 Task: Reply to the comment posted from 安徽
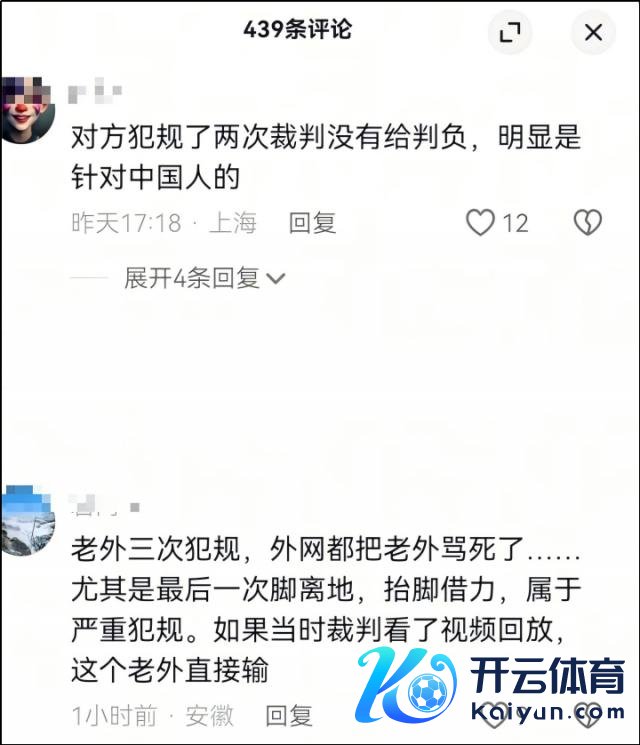coord(289,715)
